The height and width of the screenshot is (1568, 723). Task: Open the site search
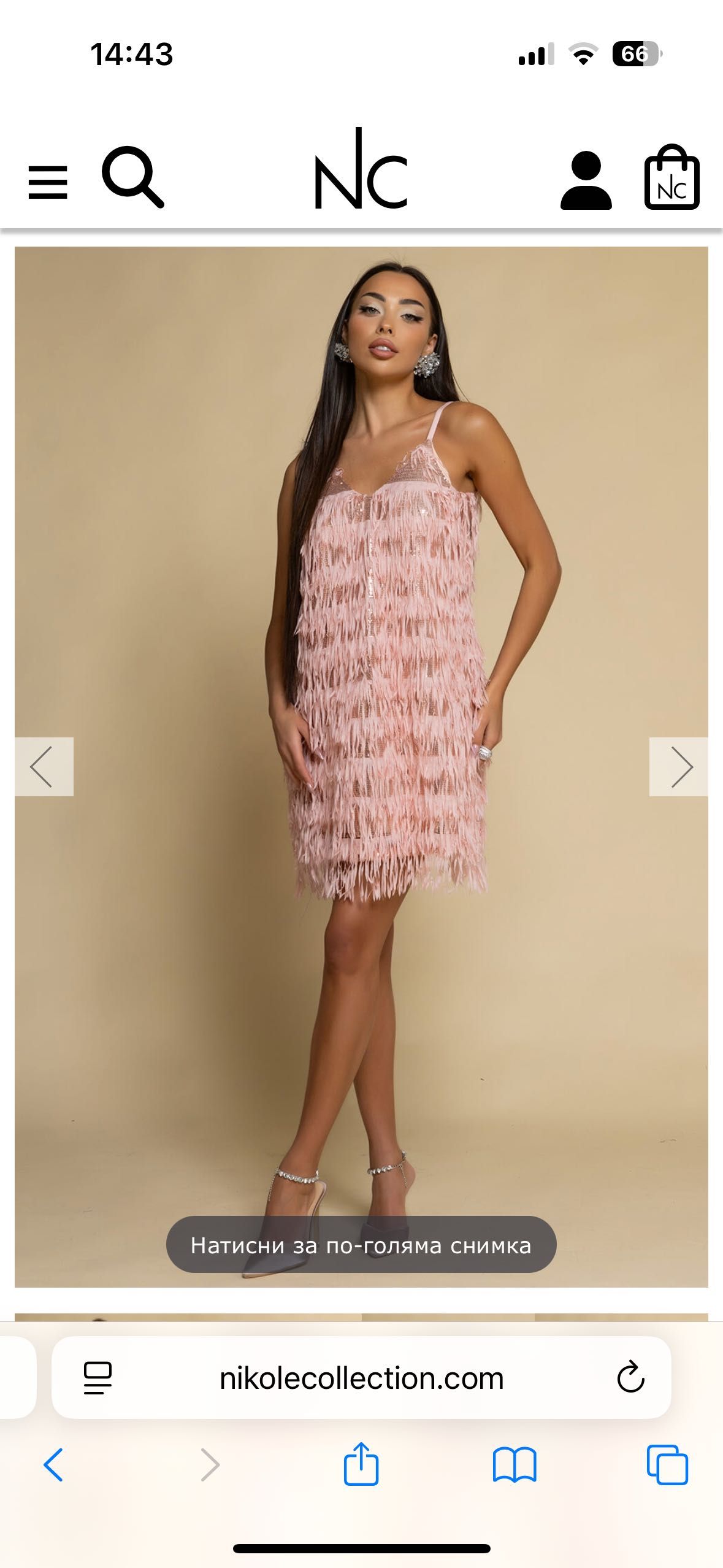[x=132, y=177]
